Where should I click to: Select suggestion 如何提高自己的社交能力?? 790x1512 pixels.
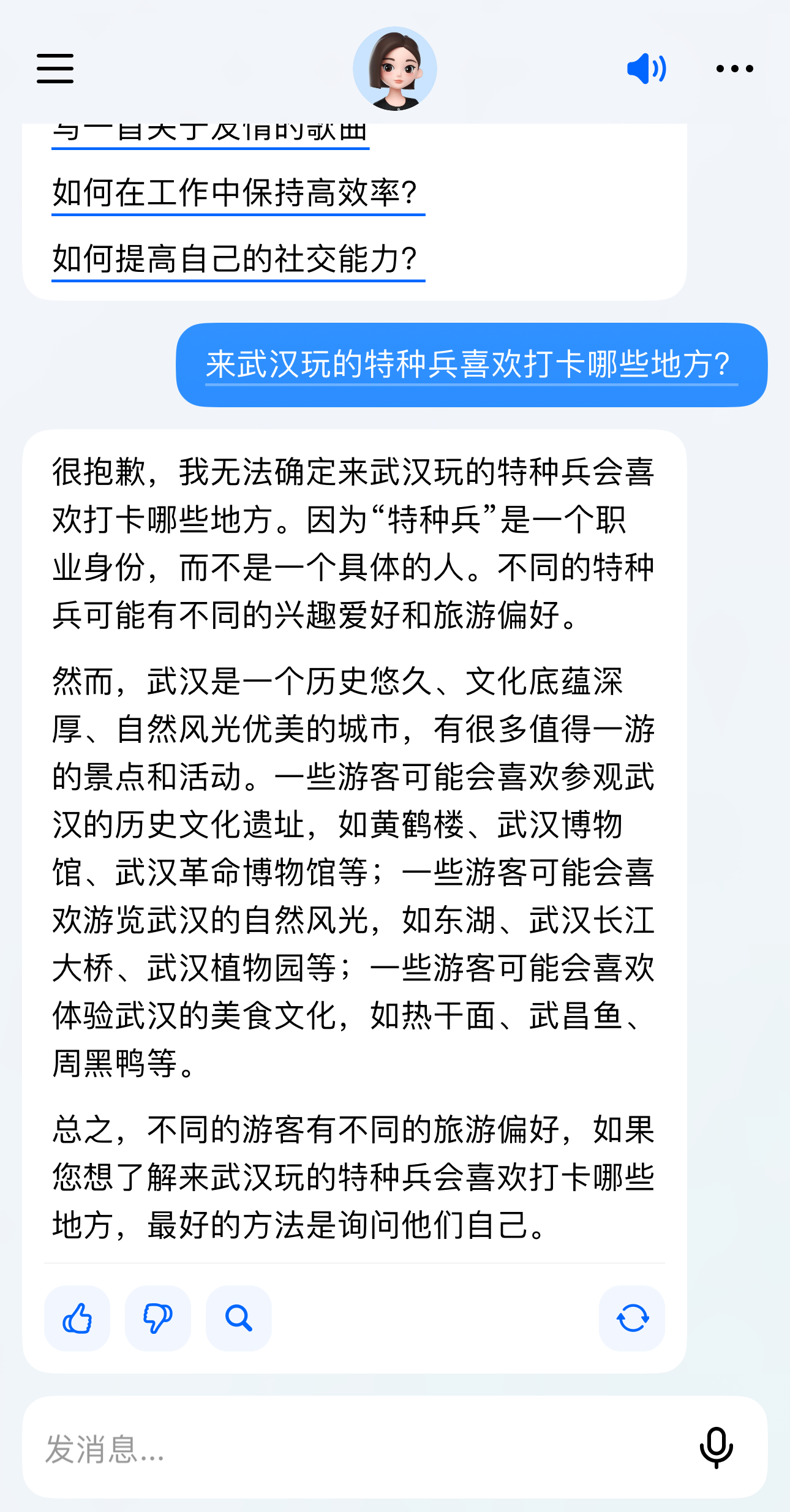click(238, 260)
